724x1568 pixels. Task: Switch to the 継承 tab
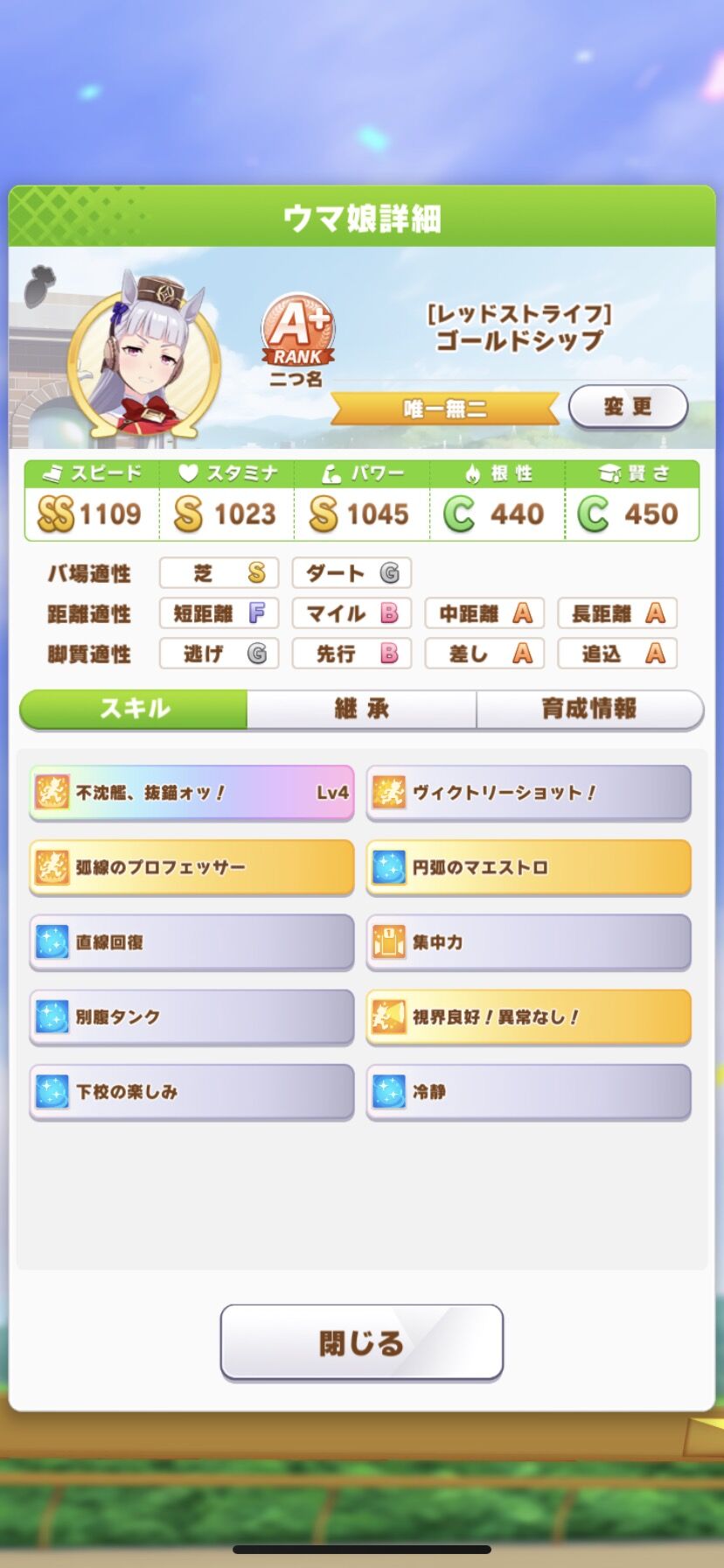click(x=362, y=709)
